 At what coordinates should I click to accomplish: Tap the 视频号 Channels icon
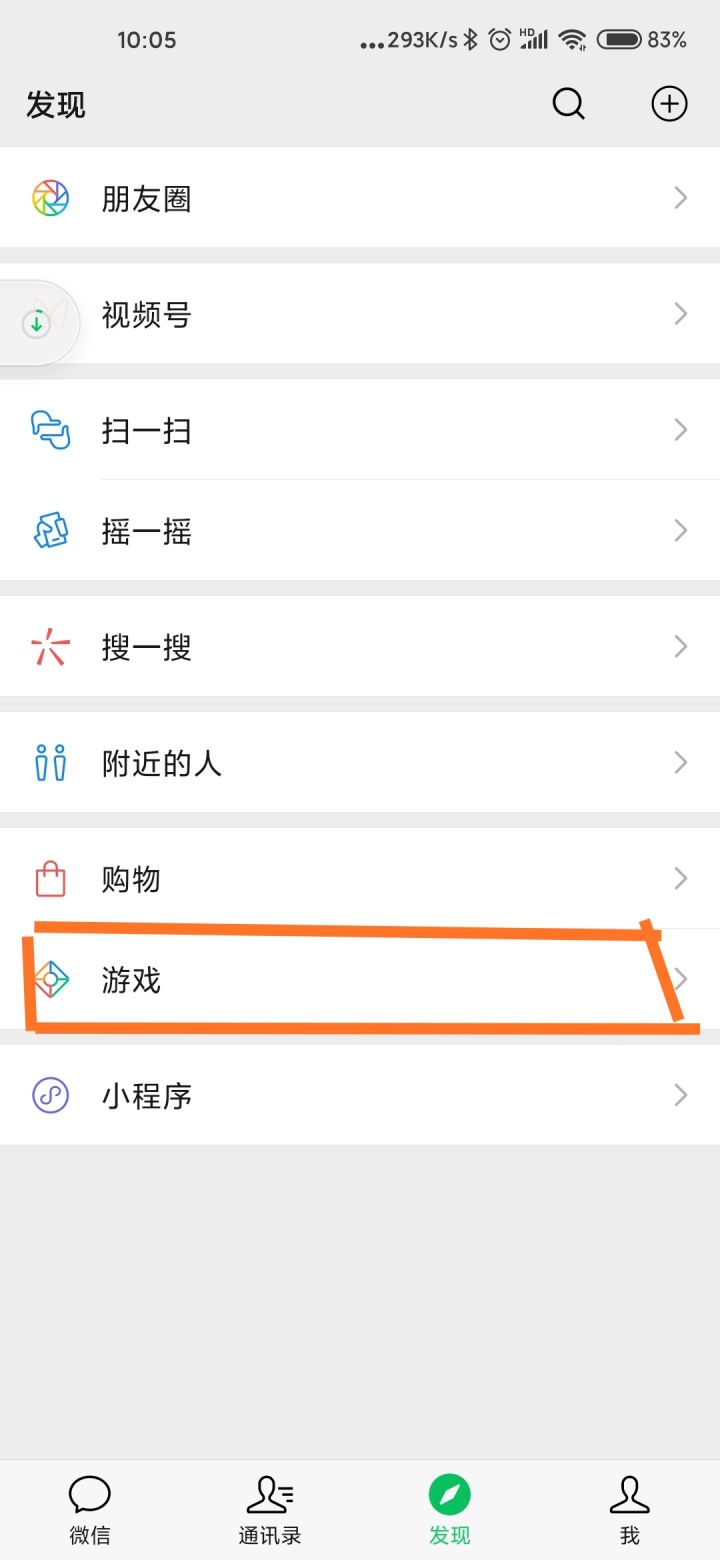(x=50, y=314)
